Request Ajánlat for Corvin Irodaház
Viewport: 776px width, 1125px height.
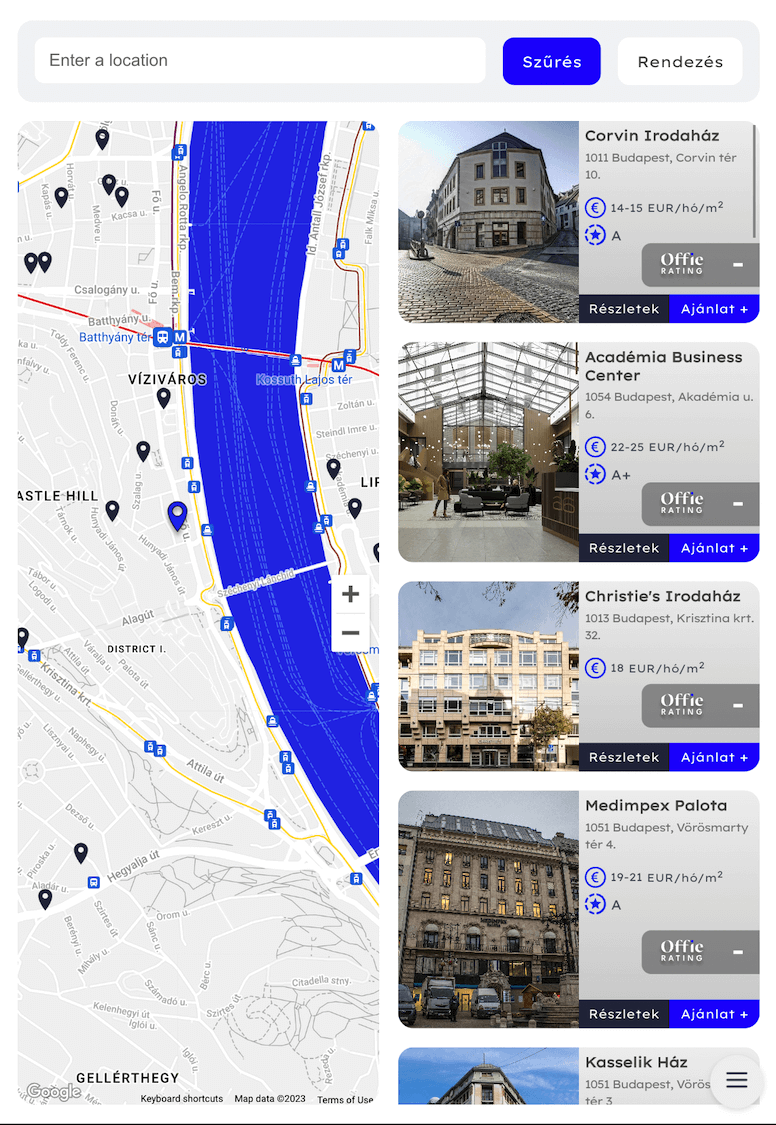(714, 309)
